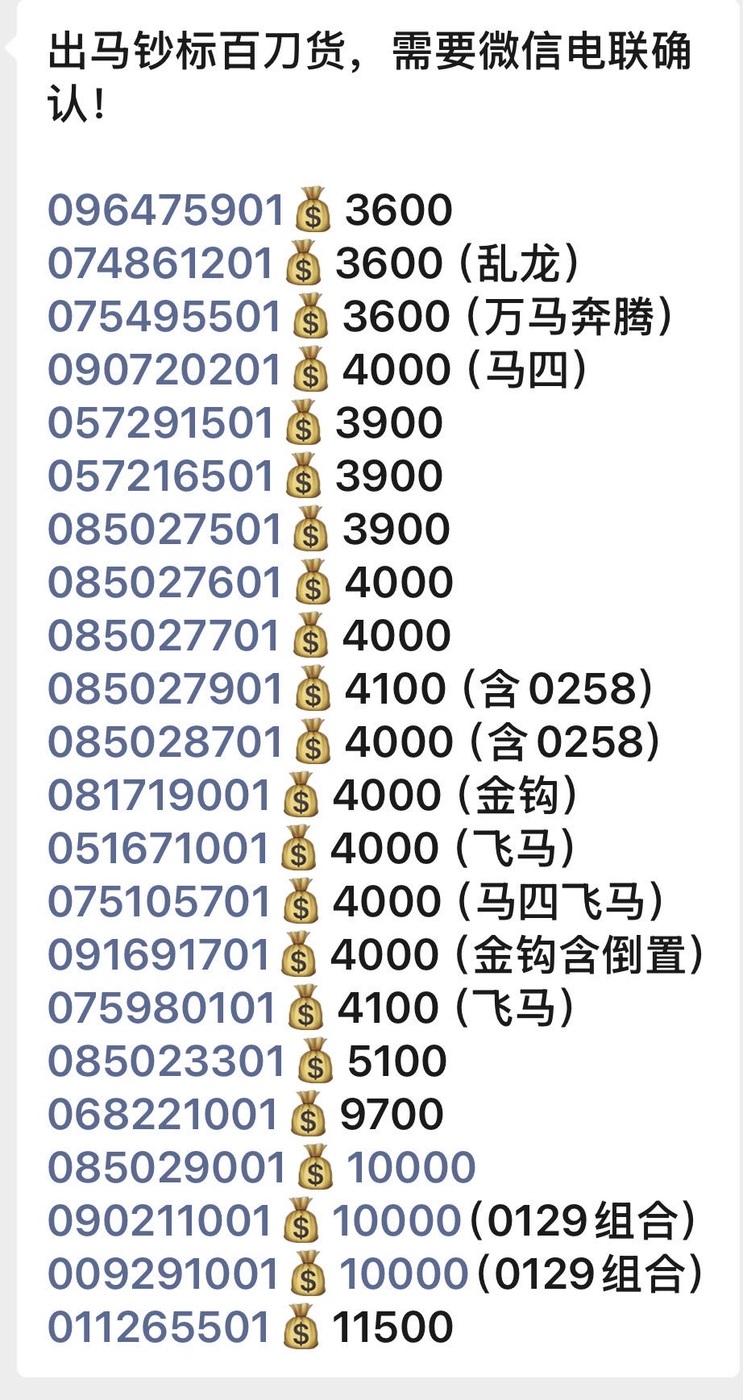The image size is (743, 1400).
Task: Open linked number 075105701
Action: pyautogui.click(x=160, y=902)
